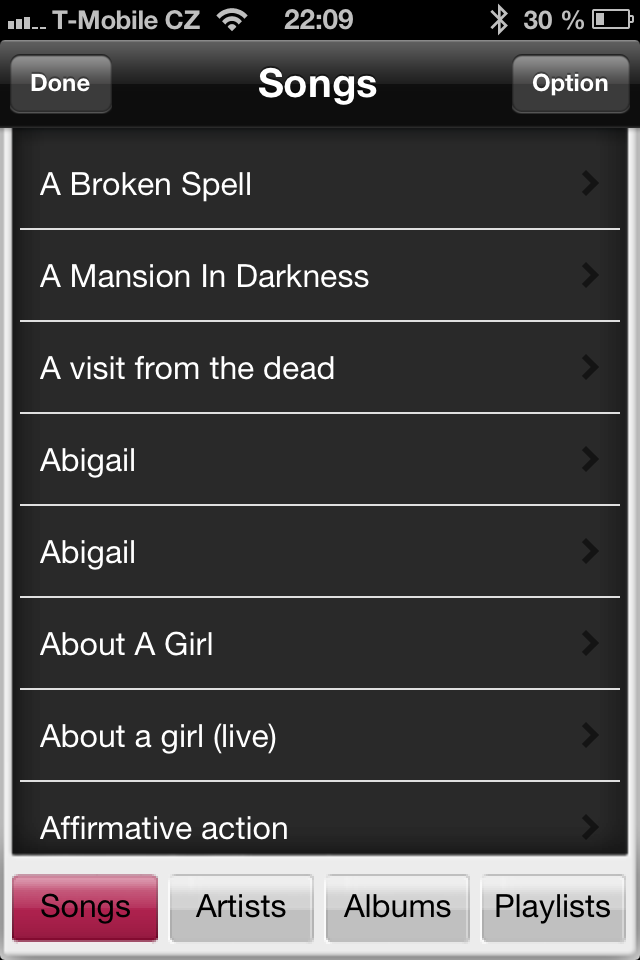Select the song A Broken Spell
The image size is (640, 960).
(320, 185)
